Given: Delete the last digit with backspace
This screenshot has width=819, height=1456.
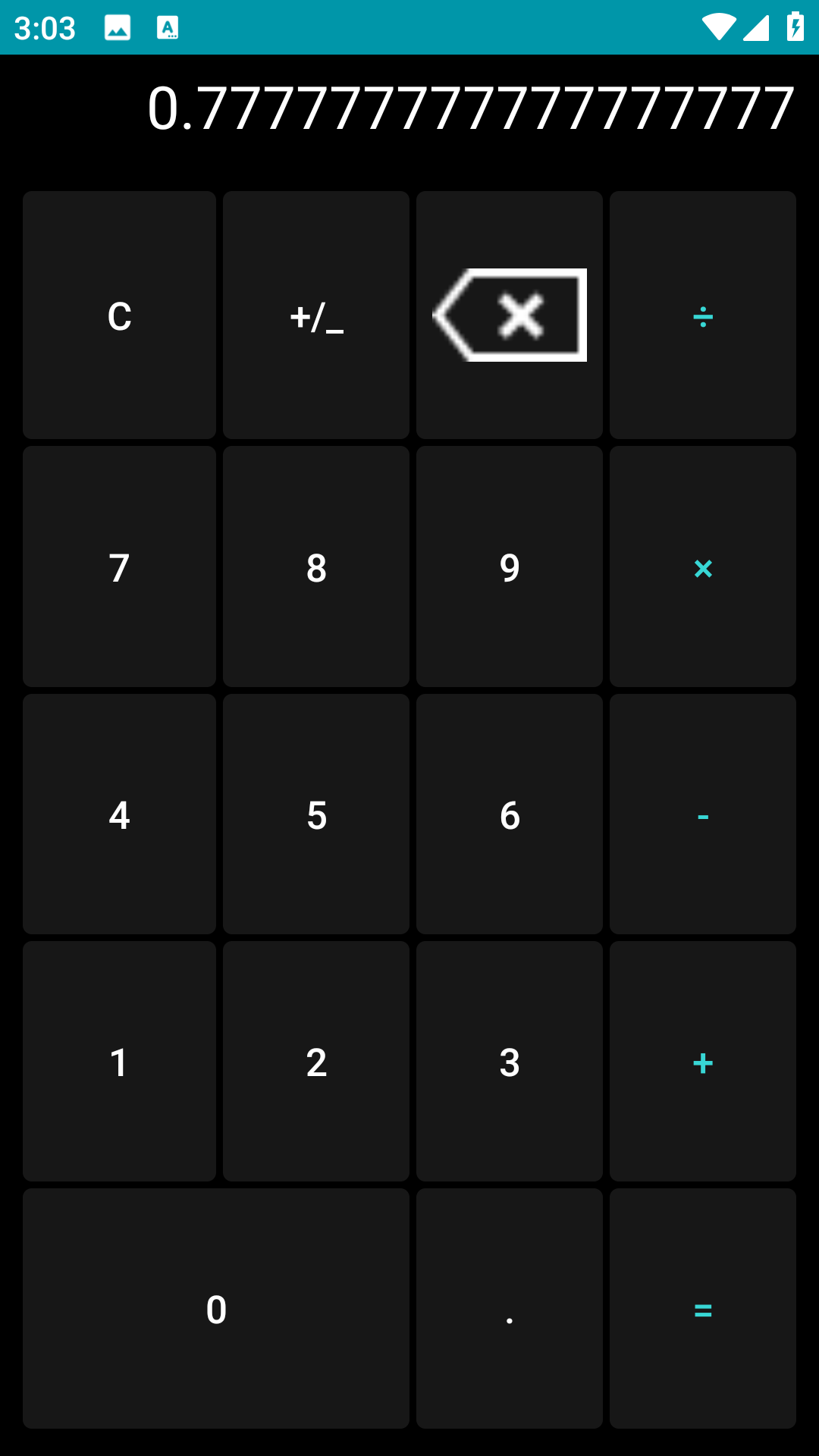Looking at the screenshot, I should tap(510, 315).
